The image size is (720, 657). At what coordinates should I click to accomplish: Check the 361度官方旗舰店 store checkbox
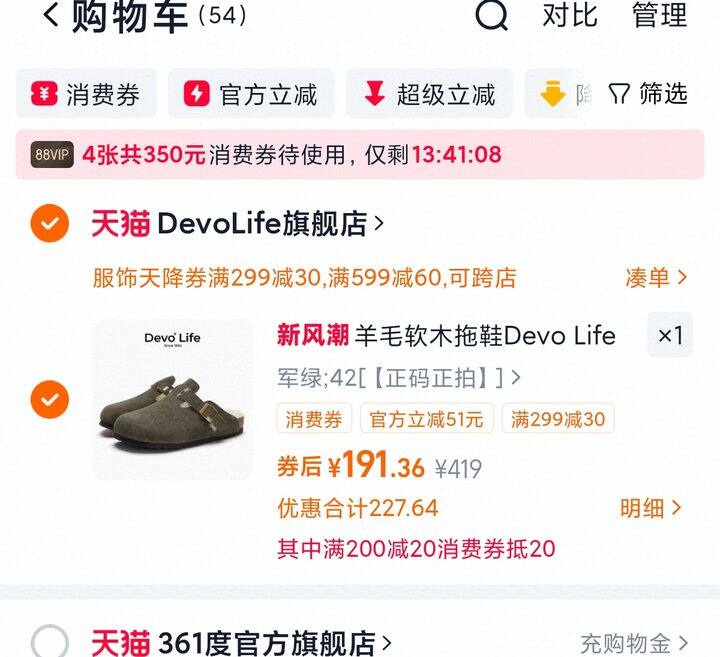click(x=50, y=643)
